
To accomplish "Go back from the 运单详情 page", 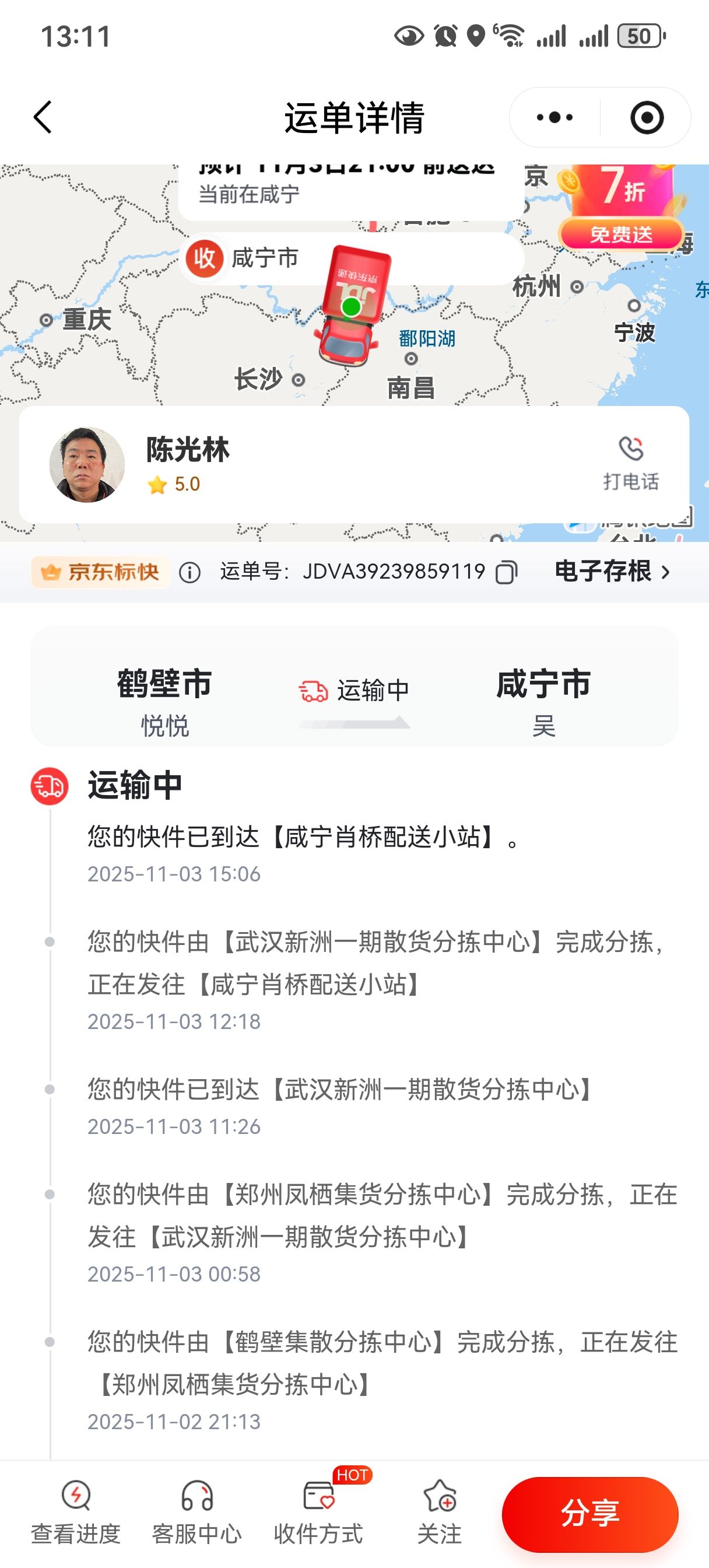I will pos(43,117).
